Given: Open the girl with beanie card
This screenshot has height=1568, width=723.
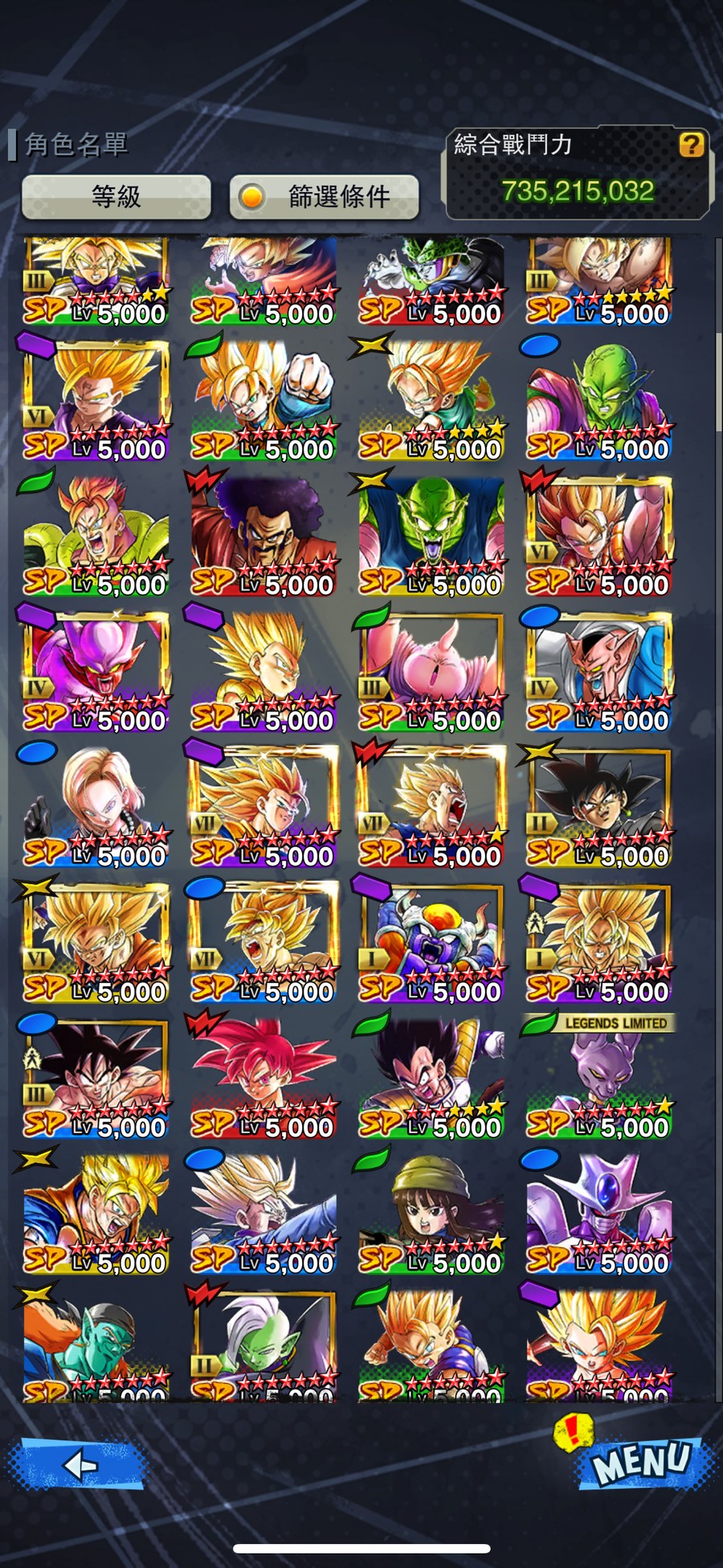Looking at the screenshot, I should [x=431, y=1214].
